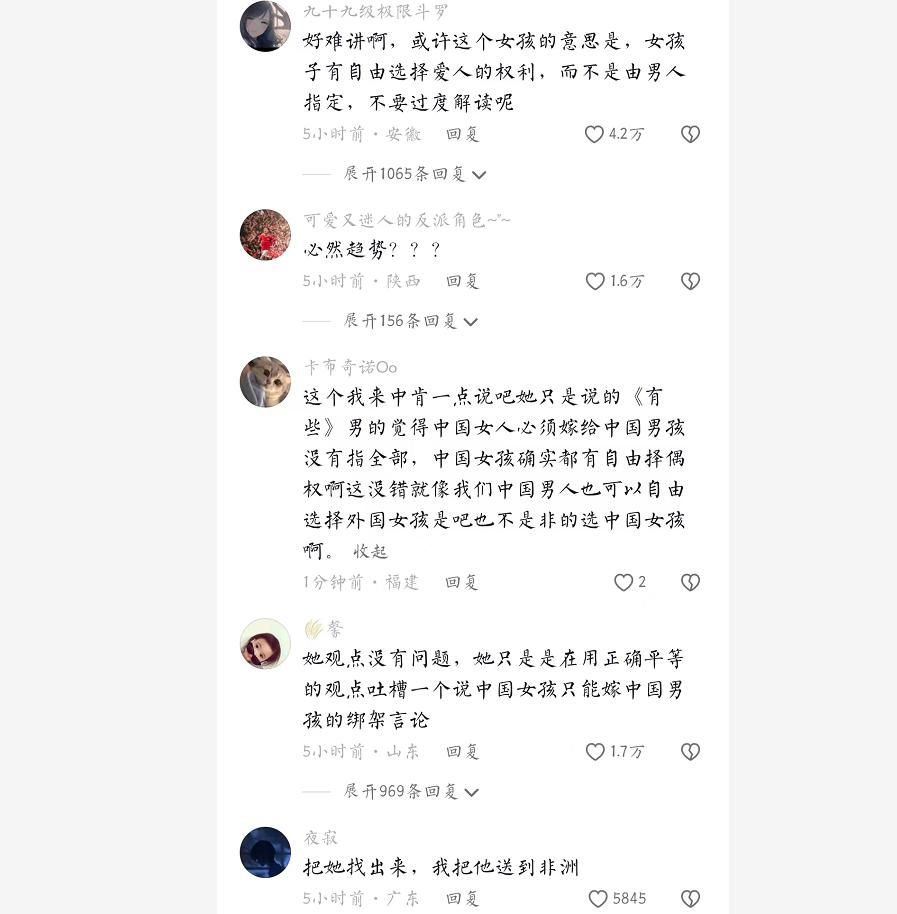The width and height of the screenshot is (897, 914).
Task: Like the comment reading 必然趋势？？？
Action: 596,281
